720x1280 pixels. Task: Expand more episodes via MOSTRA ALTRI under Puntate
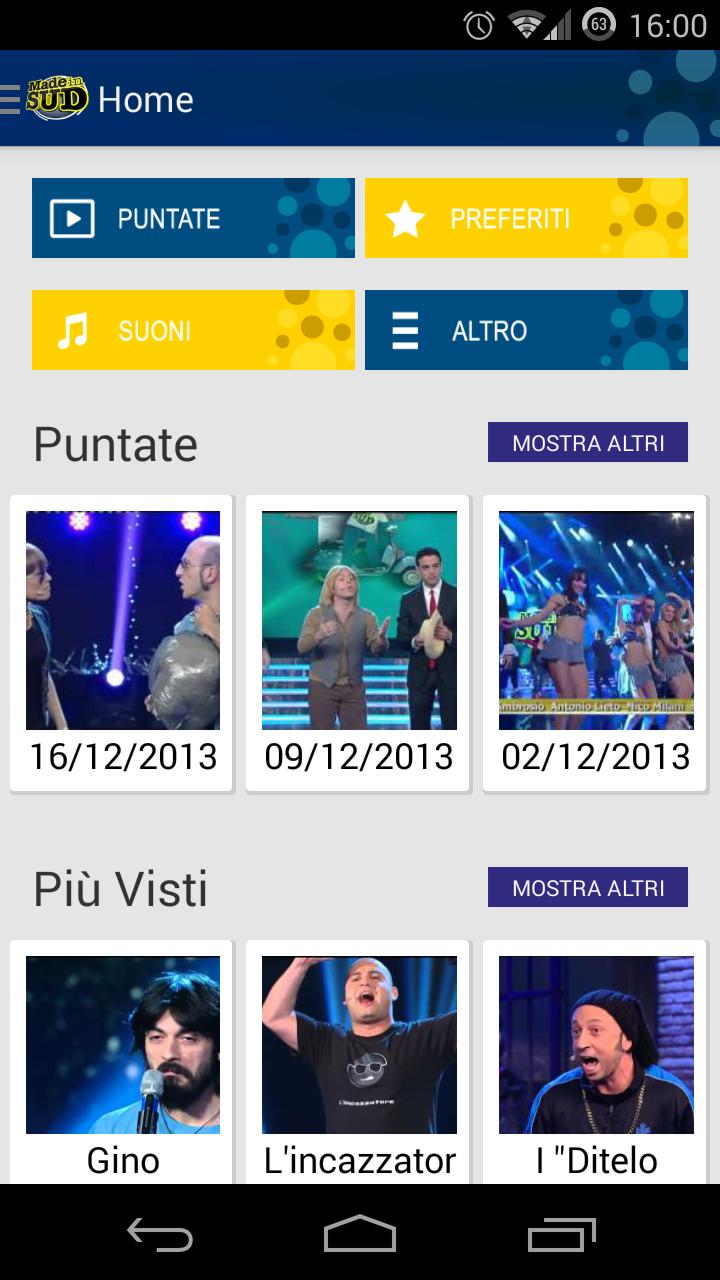point(587,441)
